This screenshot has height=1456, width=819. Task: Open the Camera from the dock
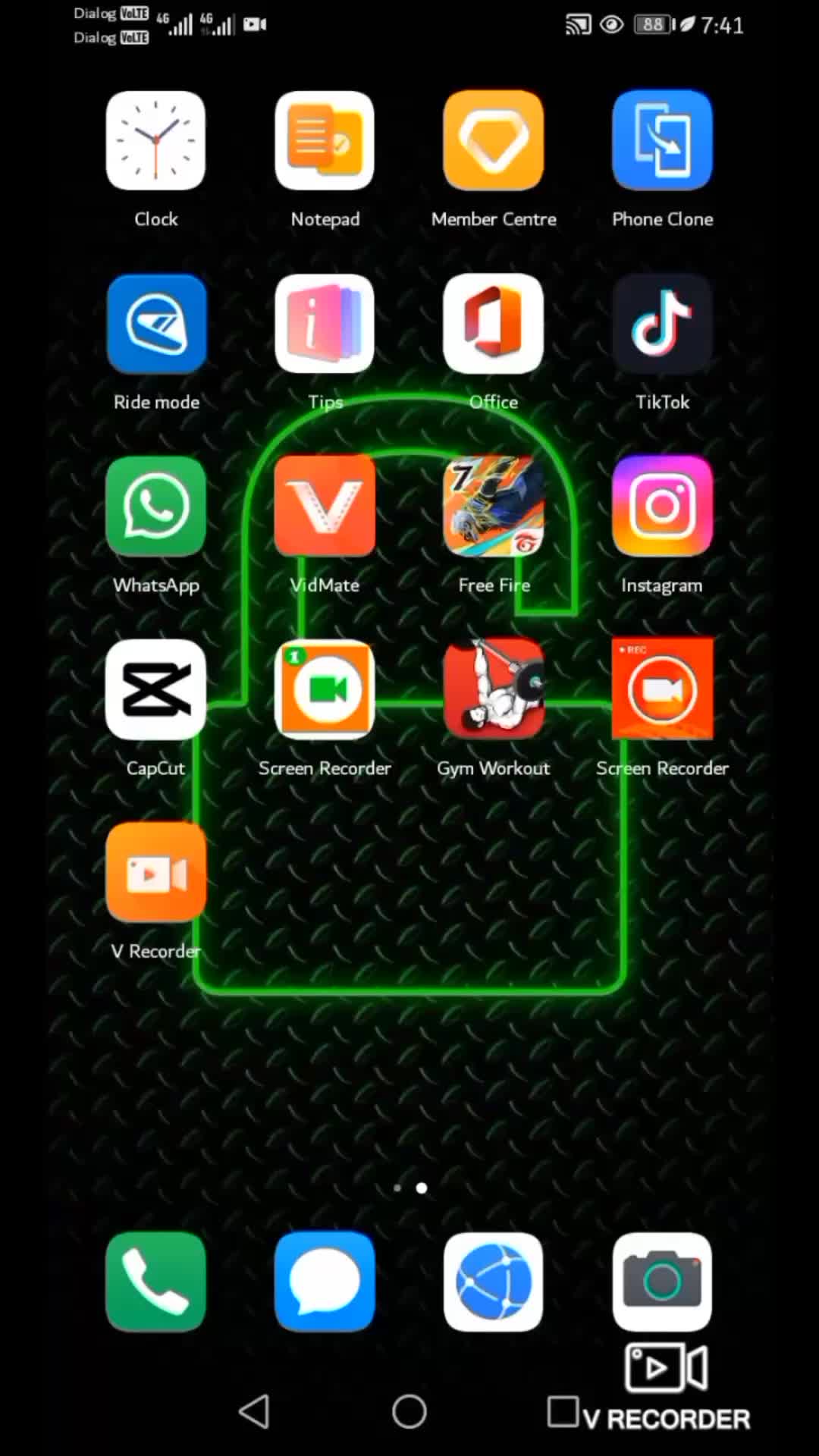pos(662,1282)
